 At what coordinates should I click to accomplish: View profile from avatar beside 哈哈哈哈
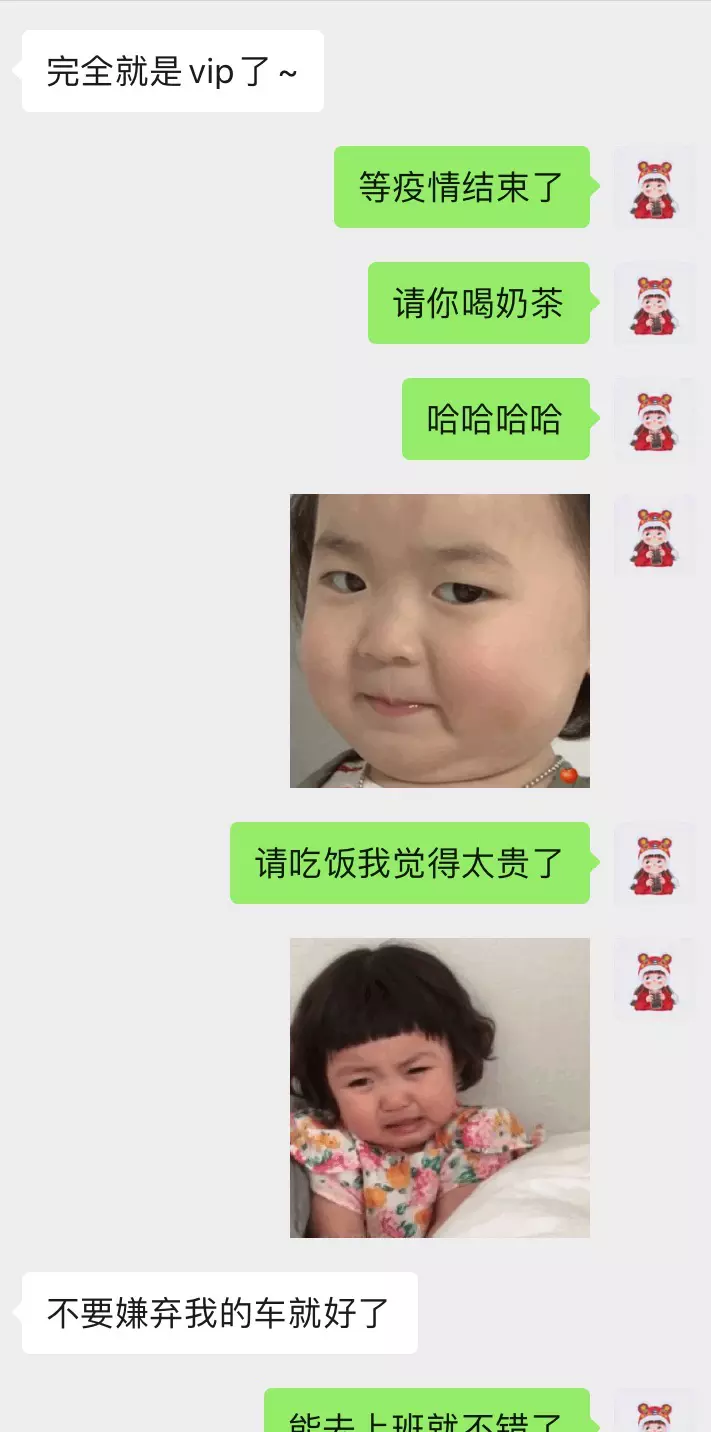coord(654,419)
